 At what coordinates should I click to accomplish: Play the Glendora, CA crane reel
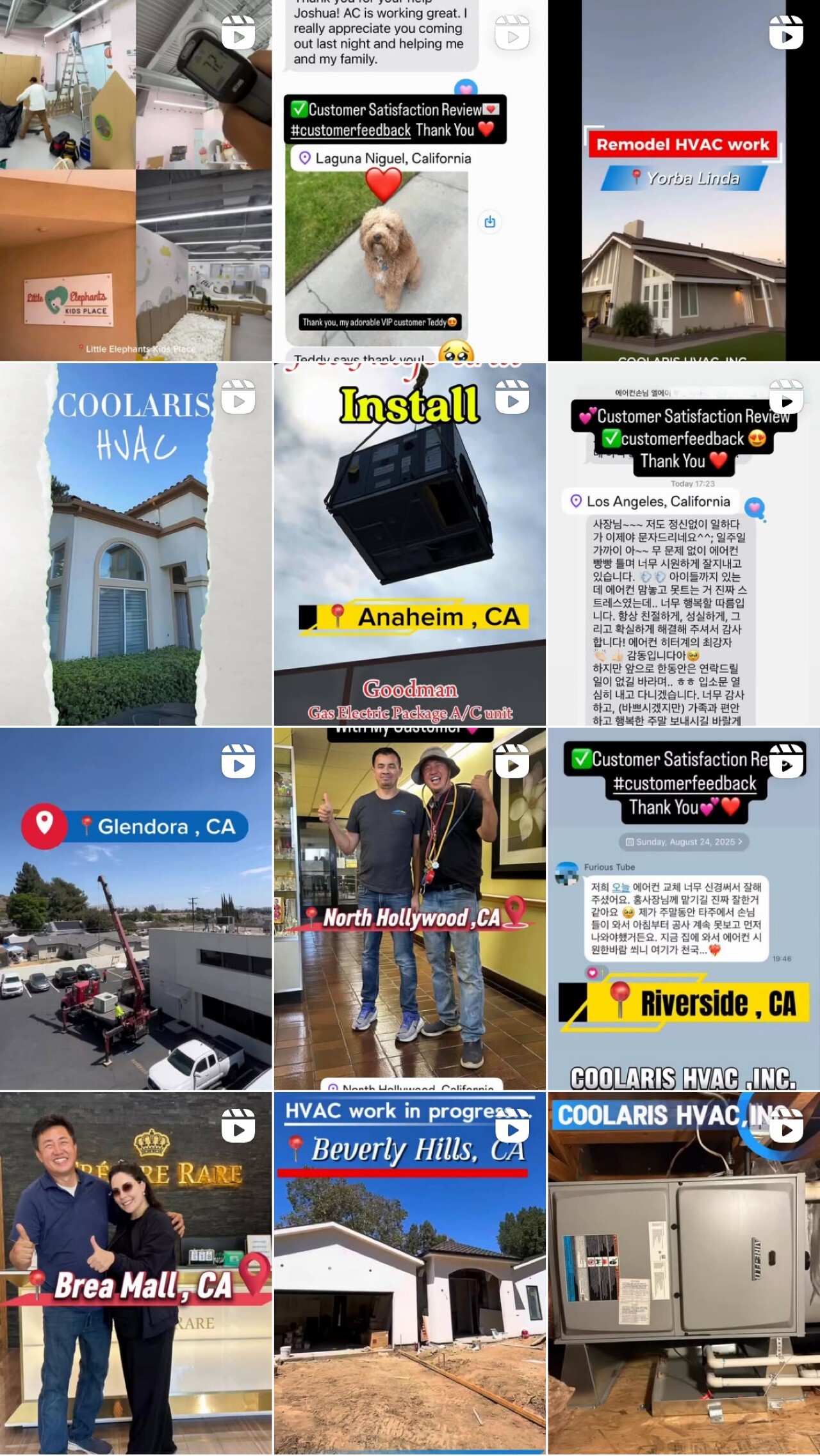[136, 908]
